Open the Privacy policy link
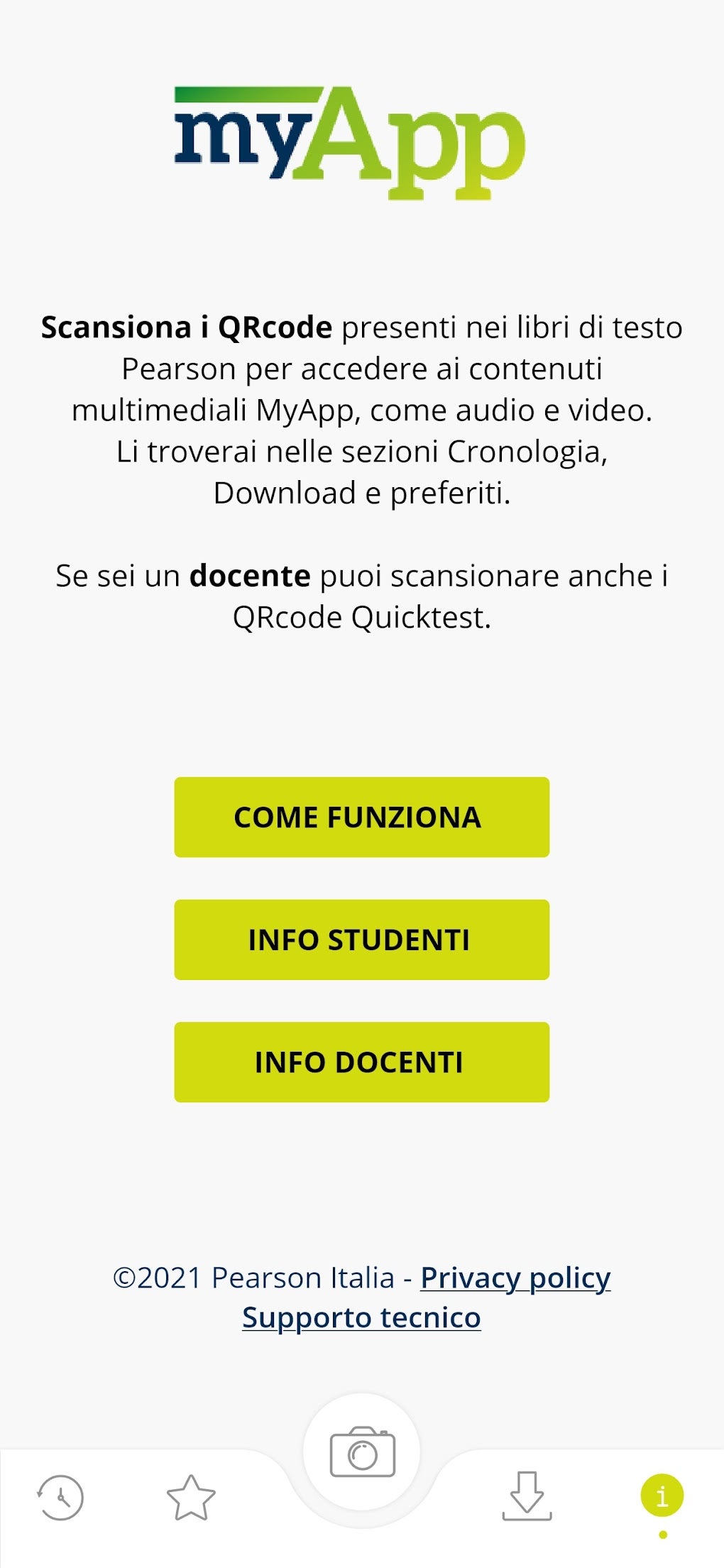724x1568 pixels. tap(514, 1277)
